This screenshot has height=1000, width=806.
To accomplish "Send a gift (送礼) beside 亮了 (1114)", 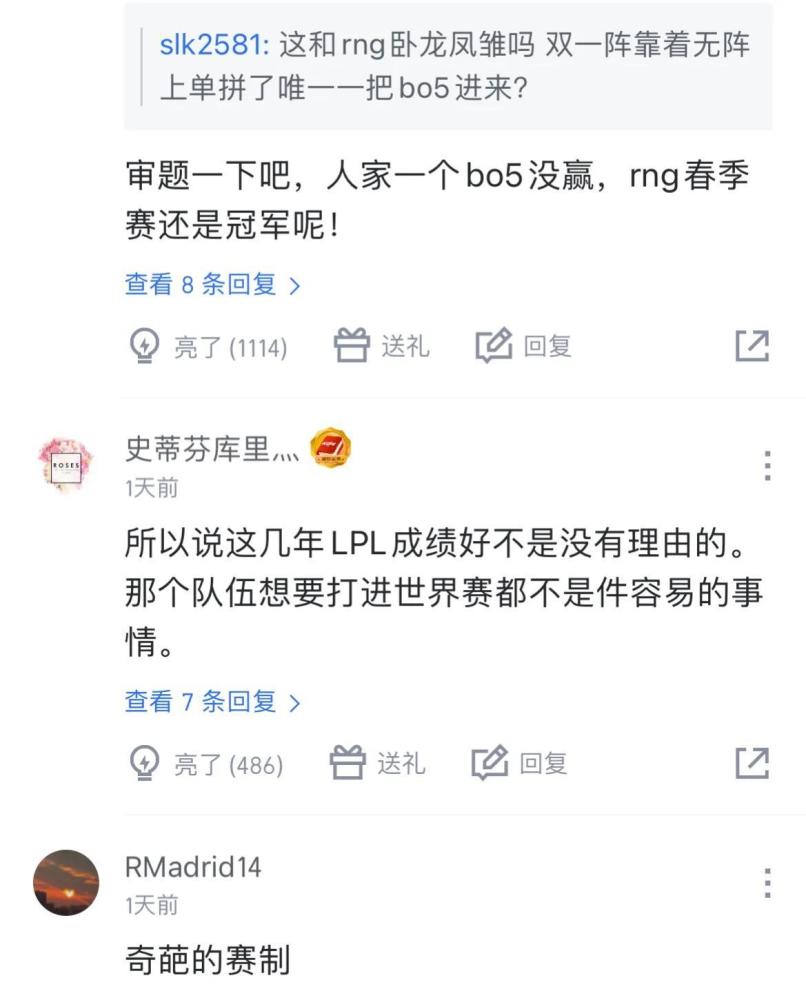I will point(380,346).
